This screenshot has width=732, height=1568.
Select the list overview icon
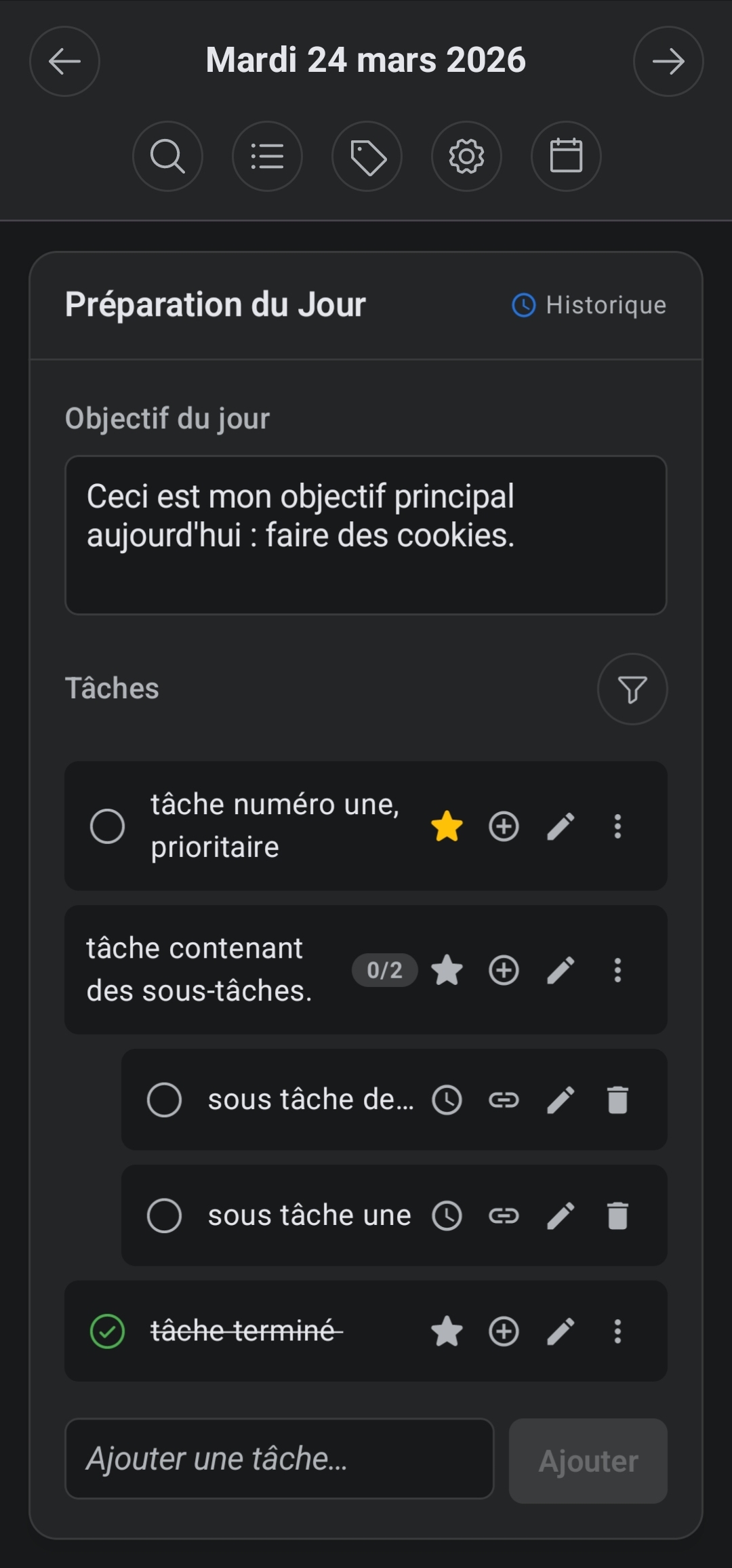(266, 157)
